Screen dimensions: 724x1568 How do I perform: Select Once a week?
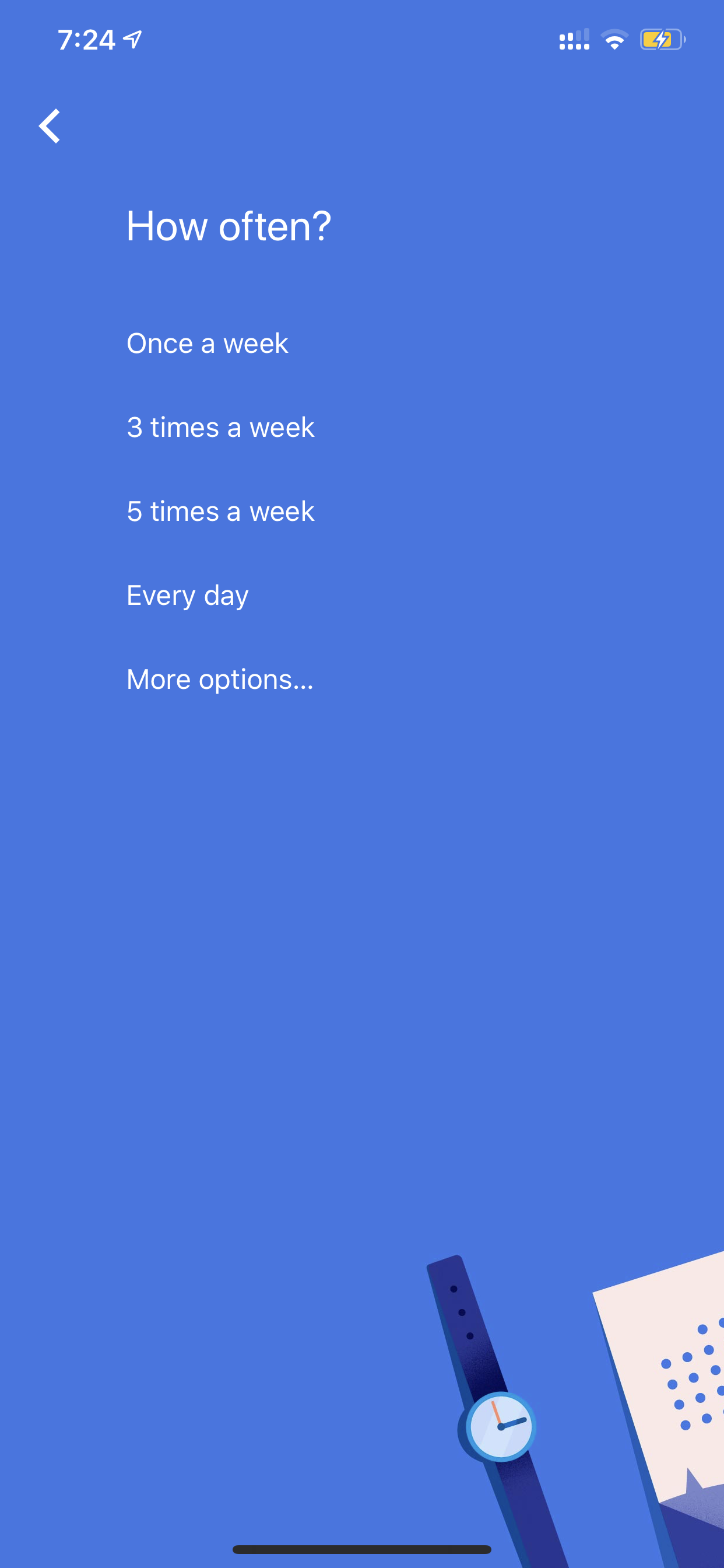point(208,344)
